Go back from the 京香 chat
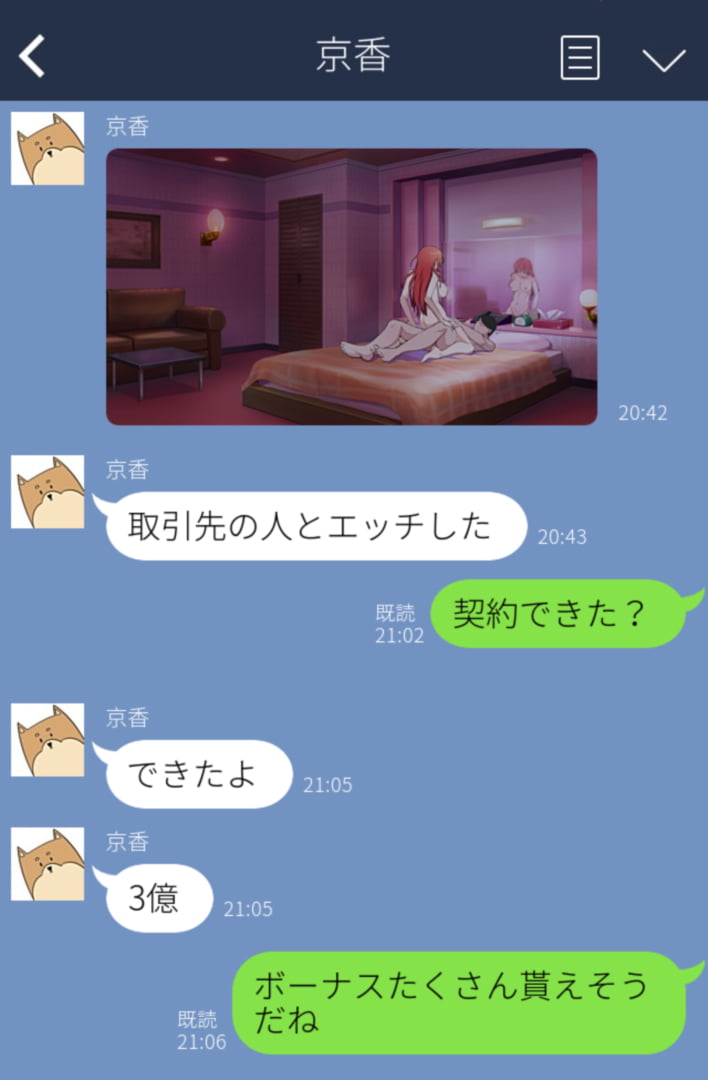Viewport: 708px width, 1080px height. coord(32,57)
